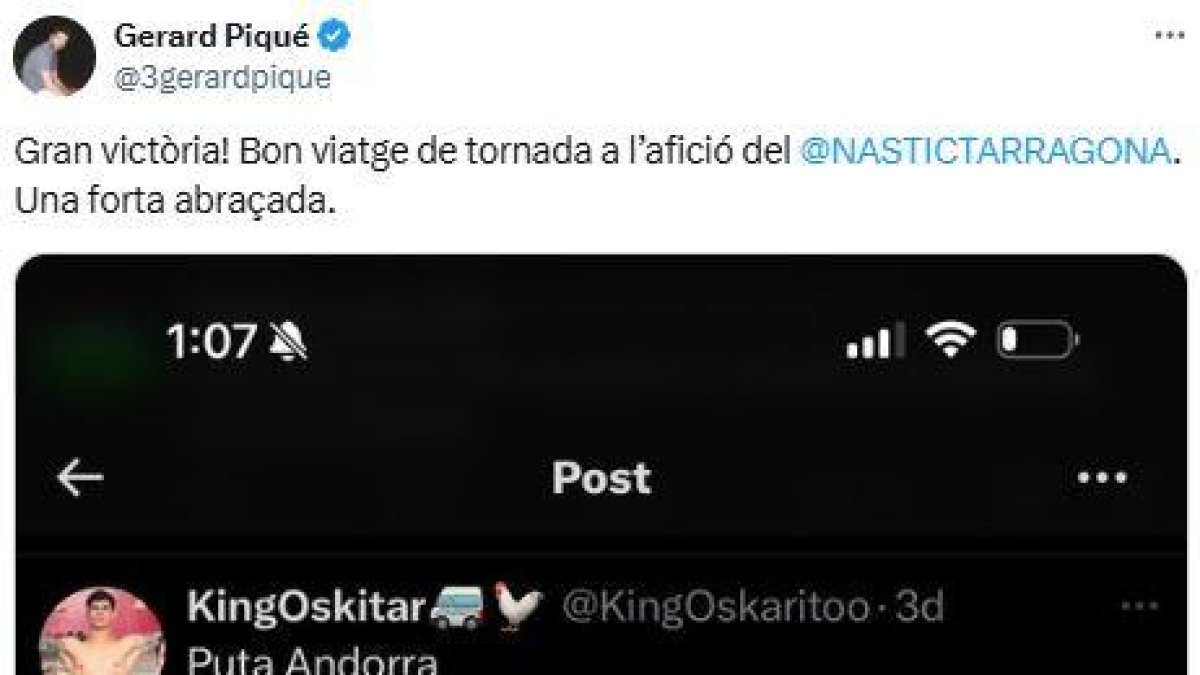Screen dimensions: 1200x675
Task: Follow the @NASTICTARRAGONA mention link
Action: [985, 151]
